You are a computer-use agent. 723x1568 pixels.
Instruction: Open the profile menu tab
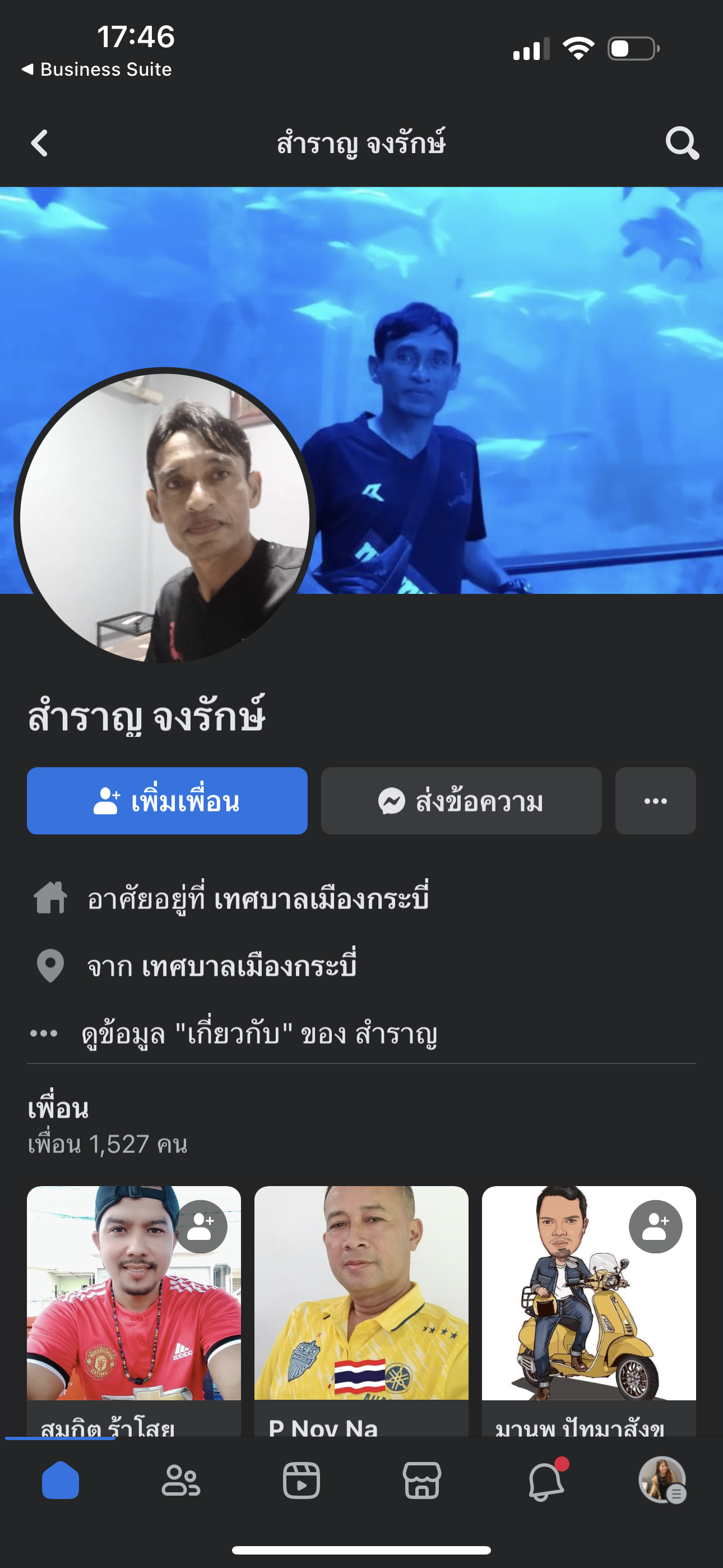coord(662,1481)
